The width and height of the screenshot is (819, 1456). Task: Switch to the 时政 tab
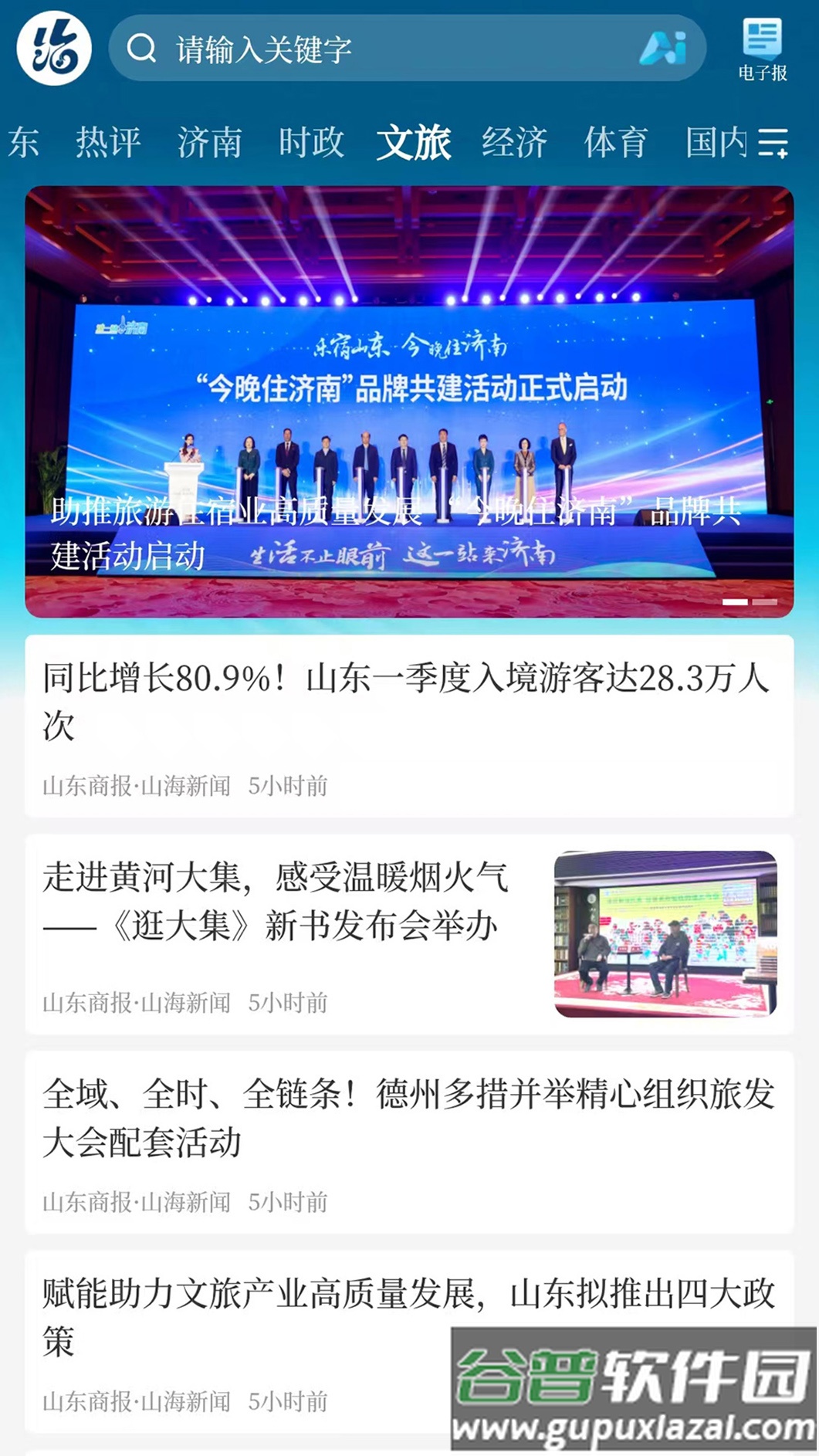pyautogui.click(x=311, y=143)
